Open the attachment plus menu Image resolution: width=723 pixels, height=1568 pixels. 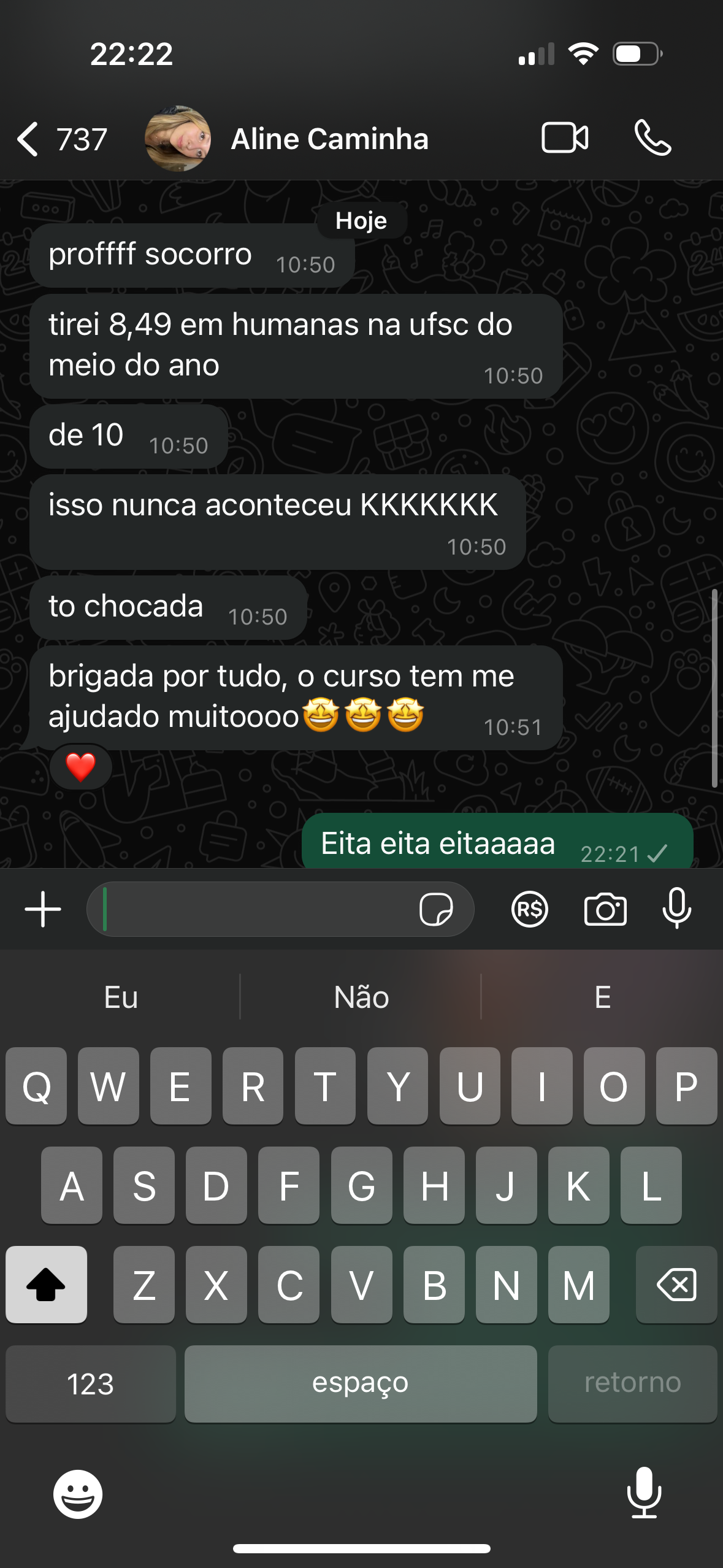point(43,909)
